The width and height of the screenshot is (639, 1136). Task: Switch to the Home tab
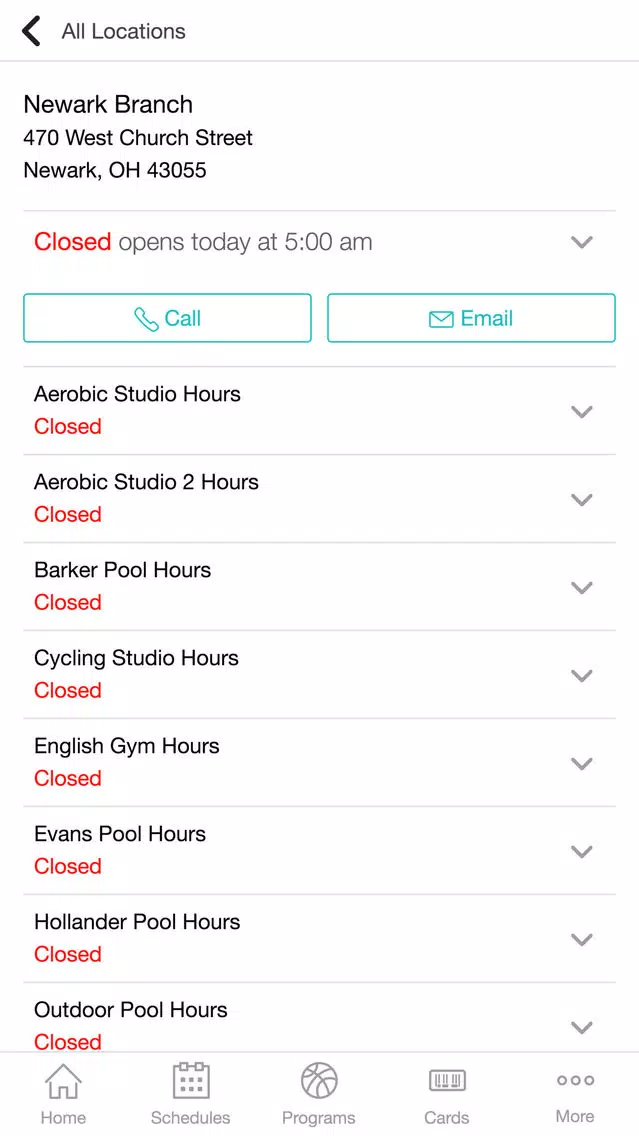[63, 1094]
